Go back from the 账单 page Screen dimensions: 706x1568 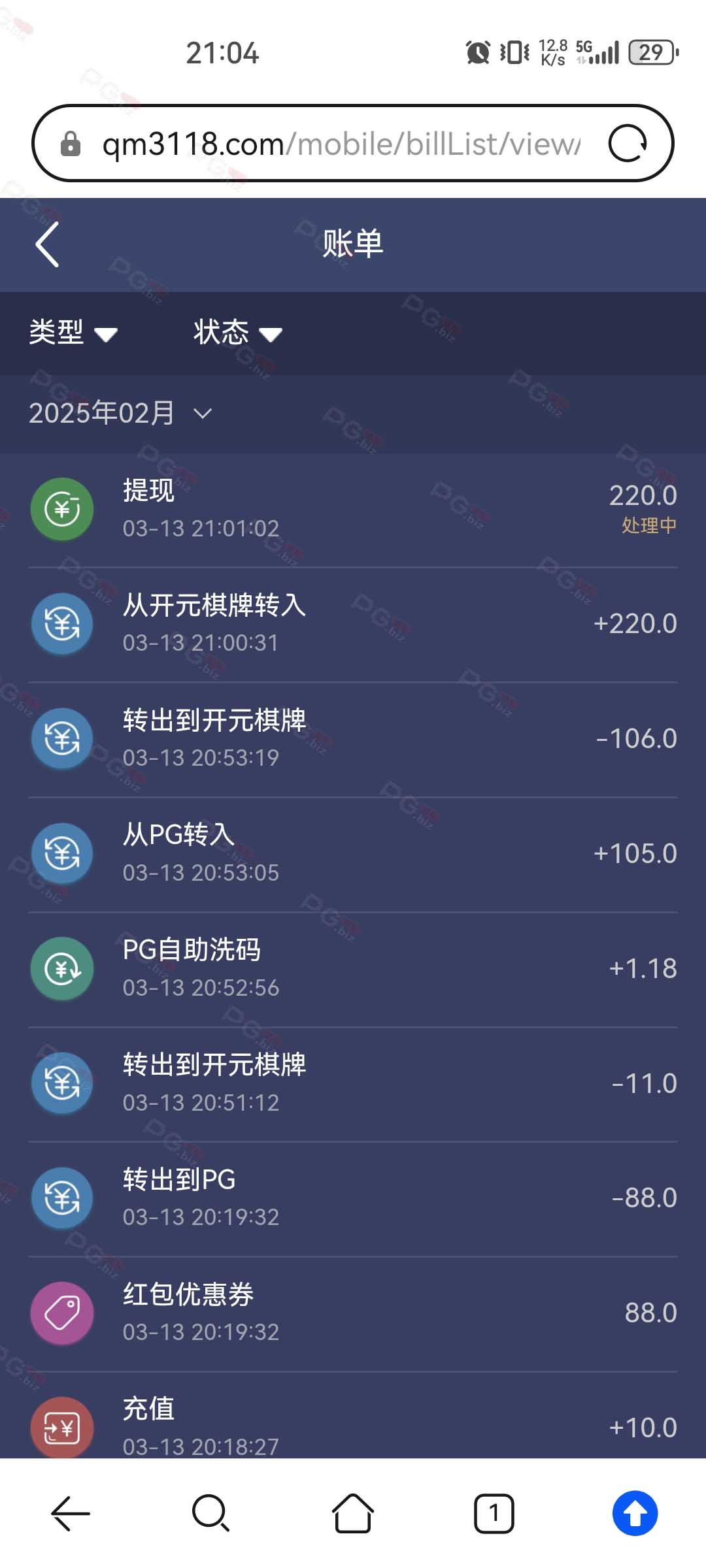click(x=47, y=244)
